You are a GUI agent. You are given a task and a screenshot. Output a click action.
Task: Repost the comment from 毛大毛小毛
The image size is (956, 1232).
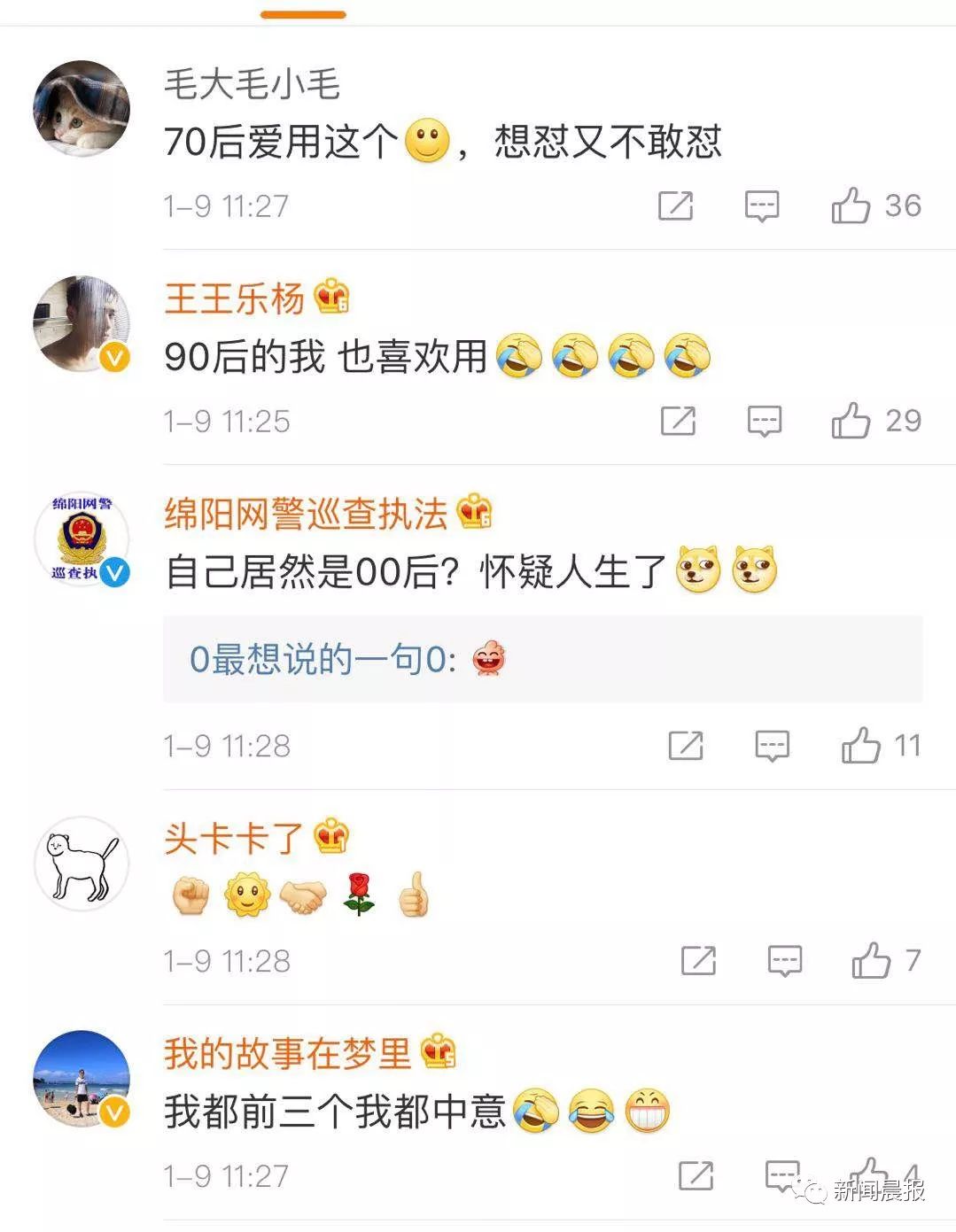click(675, 206)
